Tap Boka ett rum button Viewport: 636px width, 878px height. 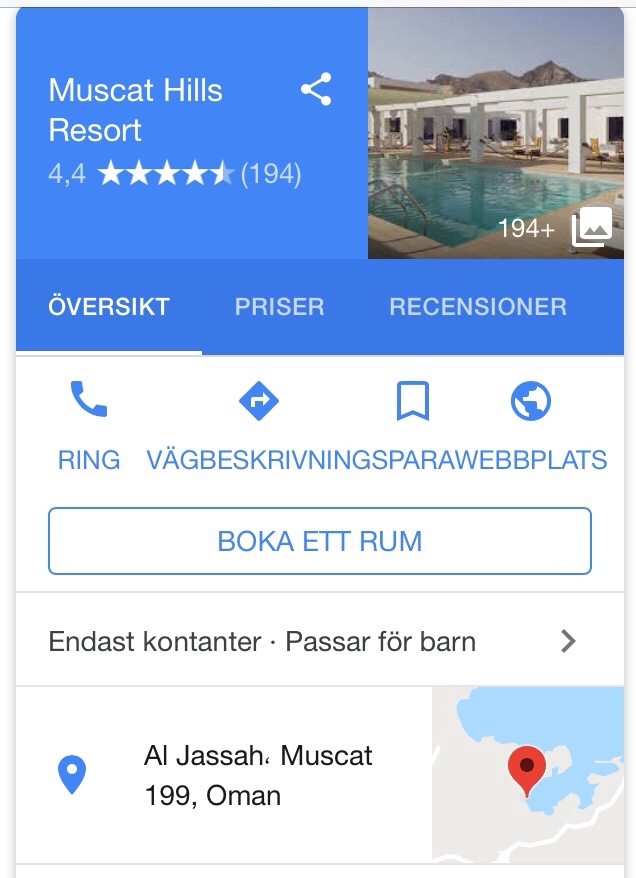319,541
